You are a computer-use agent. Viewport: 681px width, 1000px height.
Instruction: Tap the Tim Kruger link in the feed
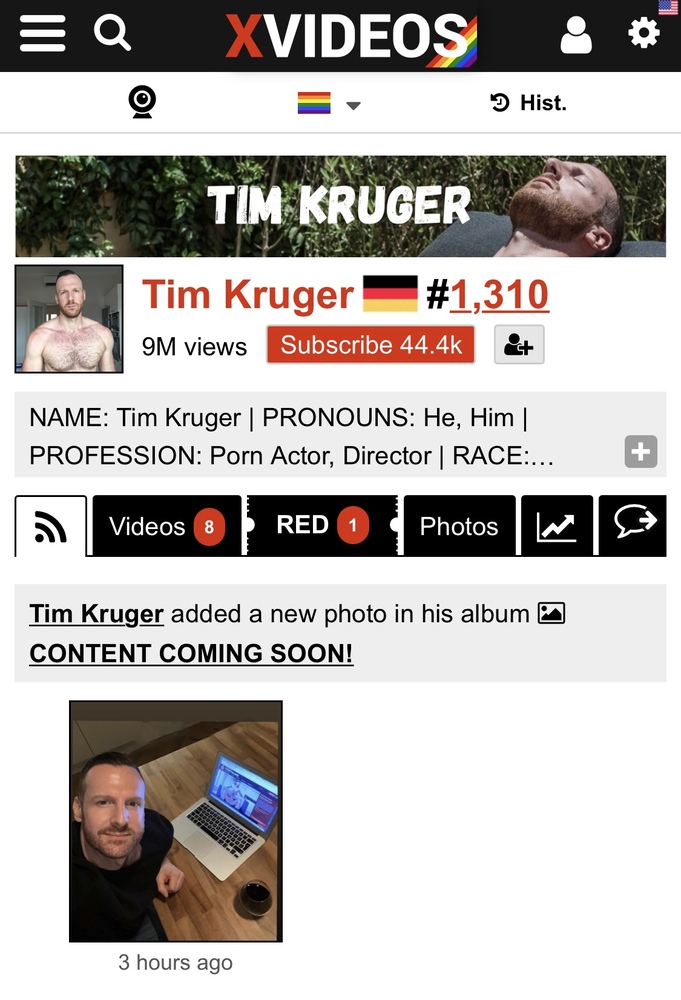tap(96, 613)
